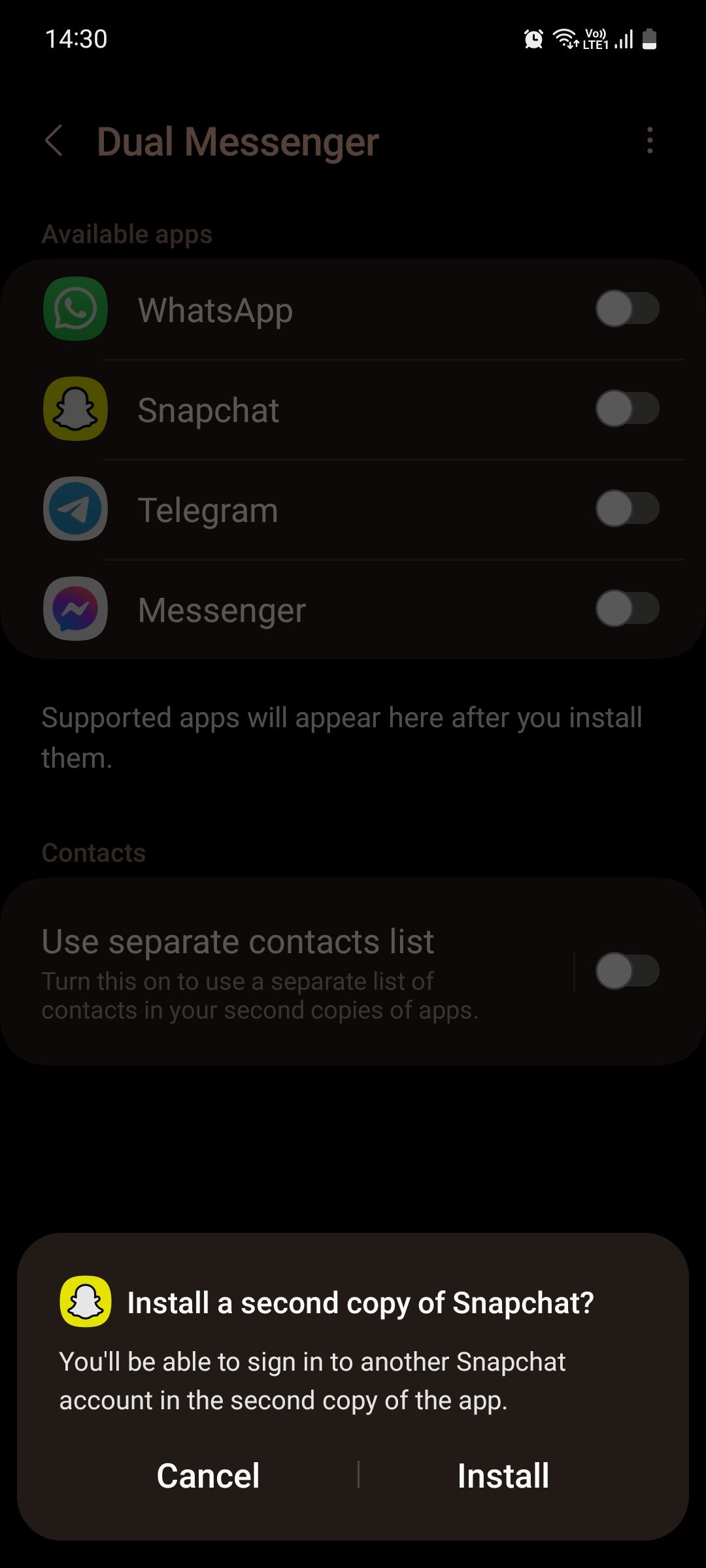Tap the clock in the status bar
The height and width of the screenshot is (1568, 706).
coord(76,39)
